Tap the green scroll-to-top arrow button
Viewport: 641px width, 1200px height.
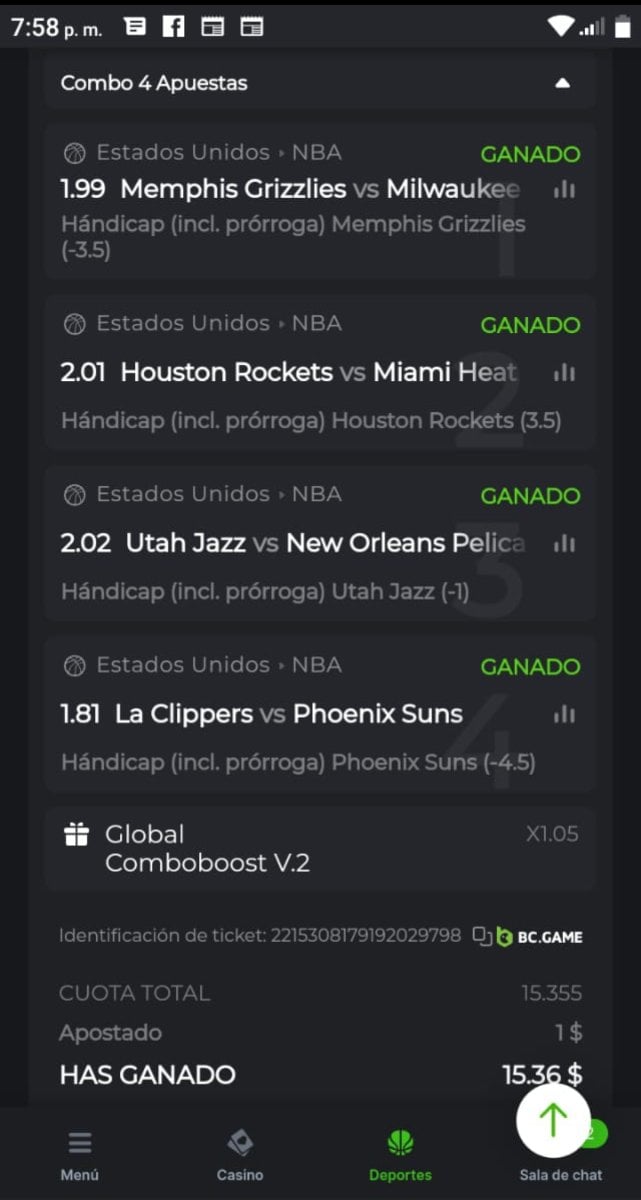click(553, 1121)
